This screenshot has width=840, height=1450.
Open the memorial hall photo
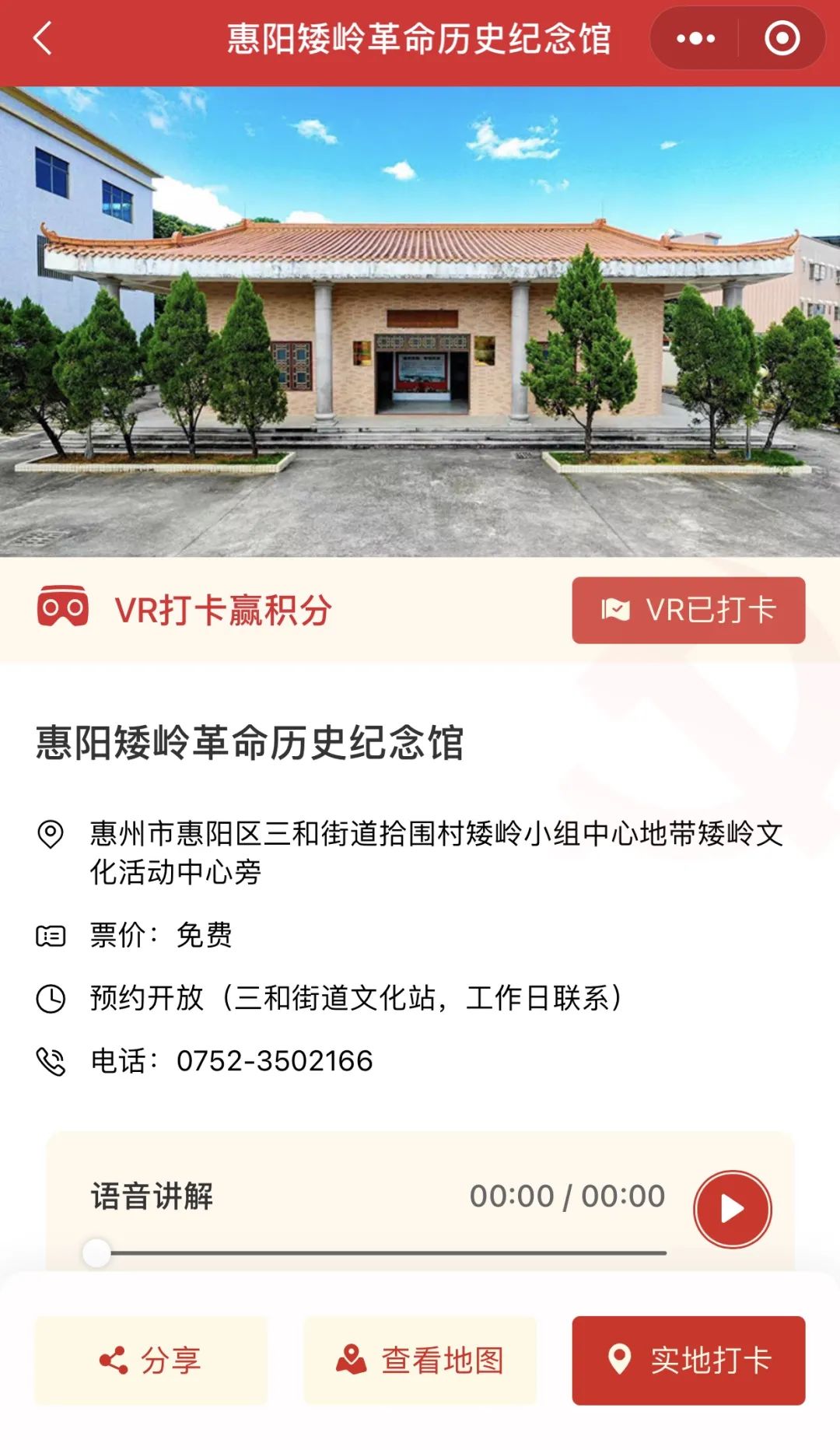pyautogui.click(x=420, y=321)
